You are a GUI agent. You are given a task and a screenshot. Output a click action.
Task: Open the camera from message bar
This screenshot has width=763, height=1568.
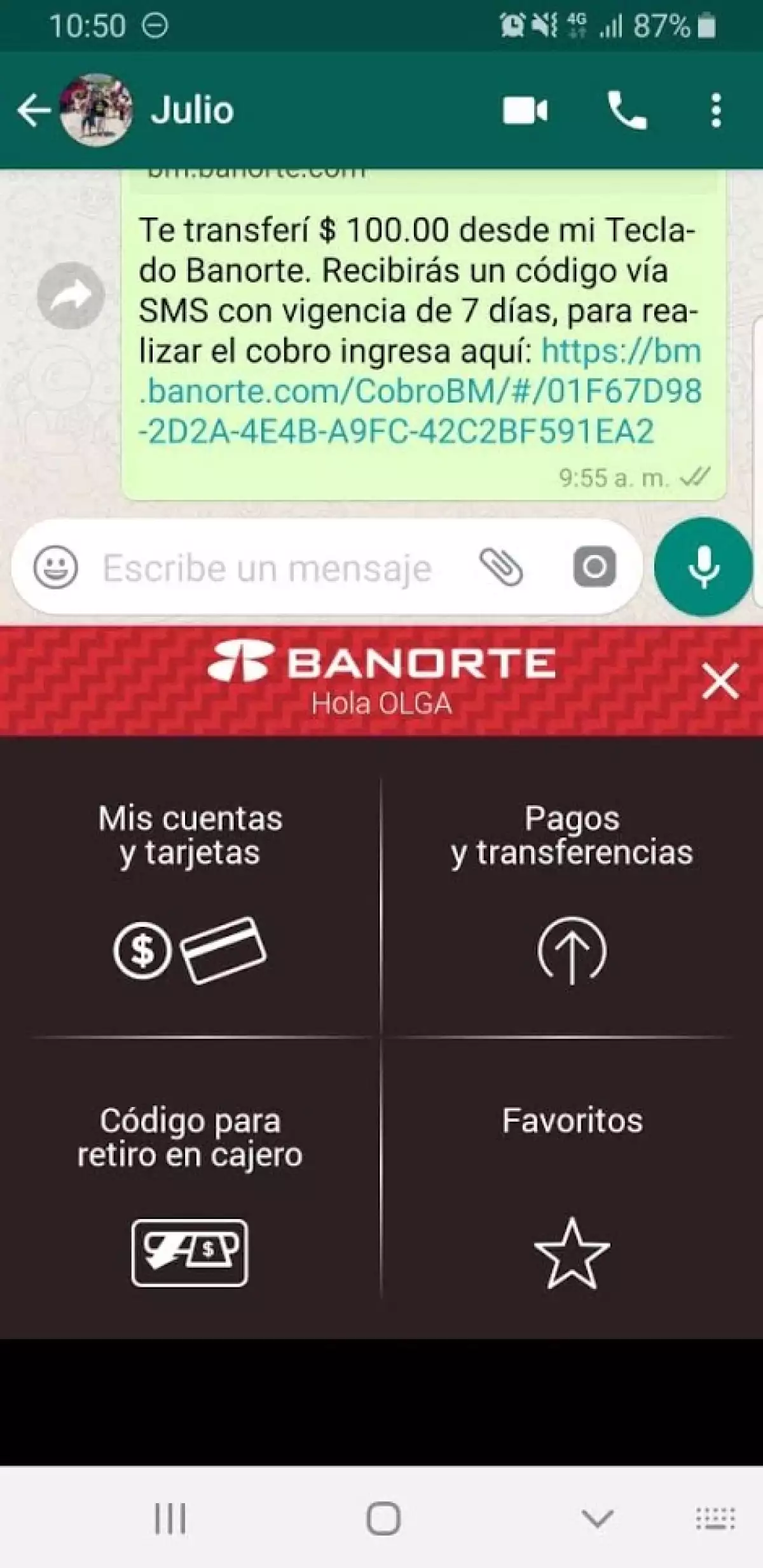(x=594, y=567)
